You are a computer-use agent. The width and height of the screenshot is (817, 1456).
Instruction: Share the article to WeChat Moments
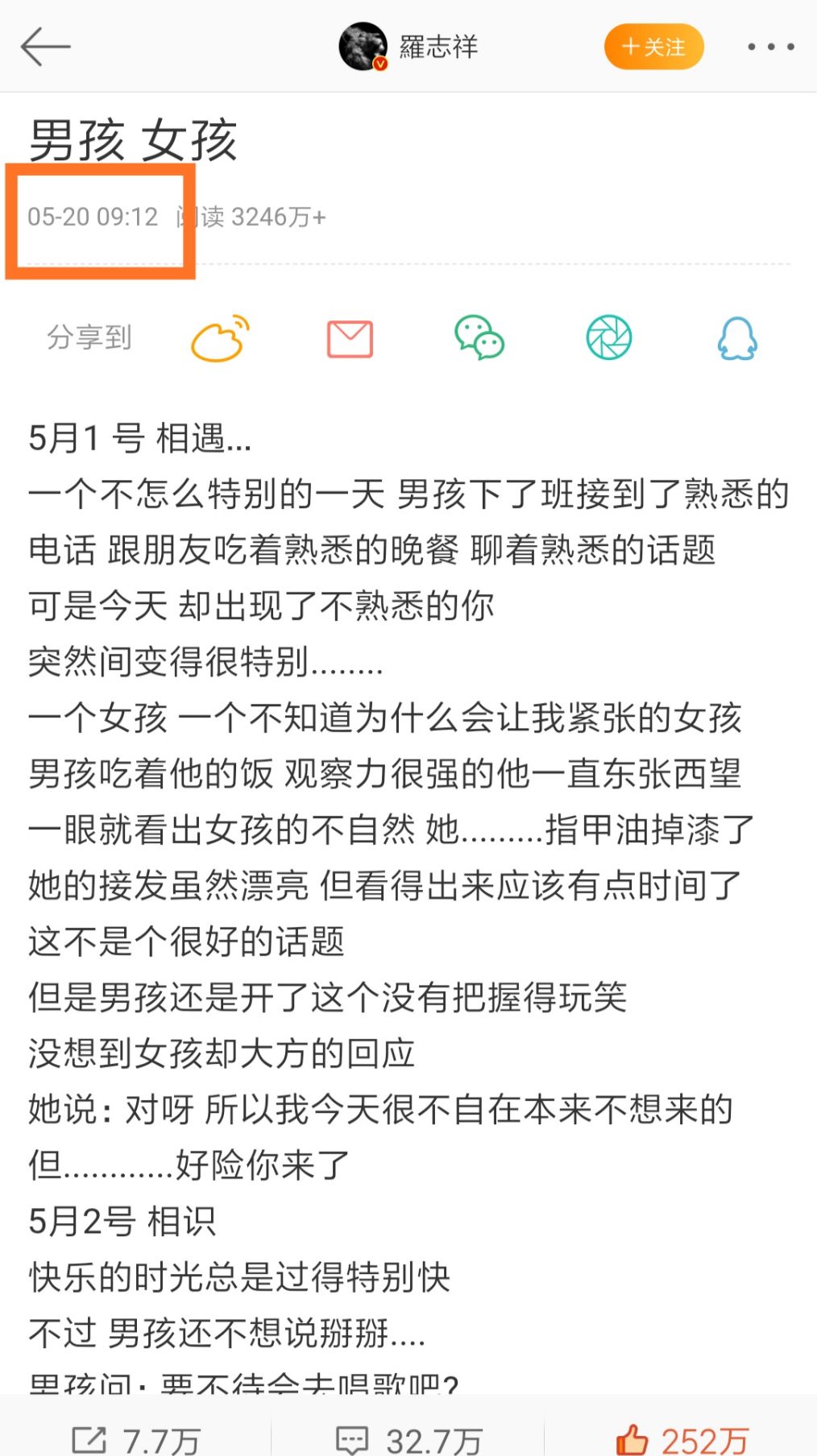point(608,339)
